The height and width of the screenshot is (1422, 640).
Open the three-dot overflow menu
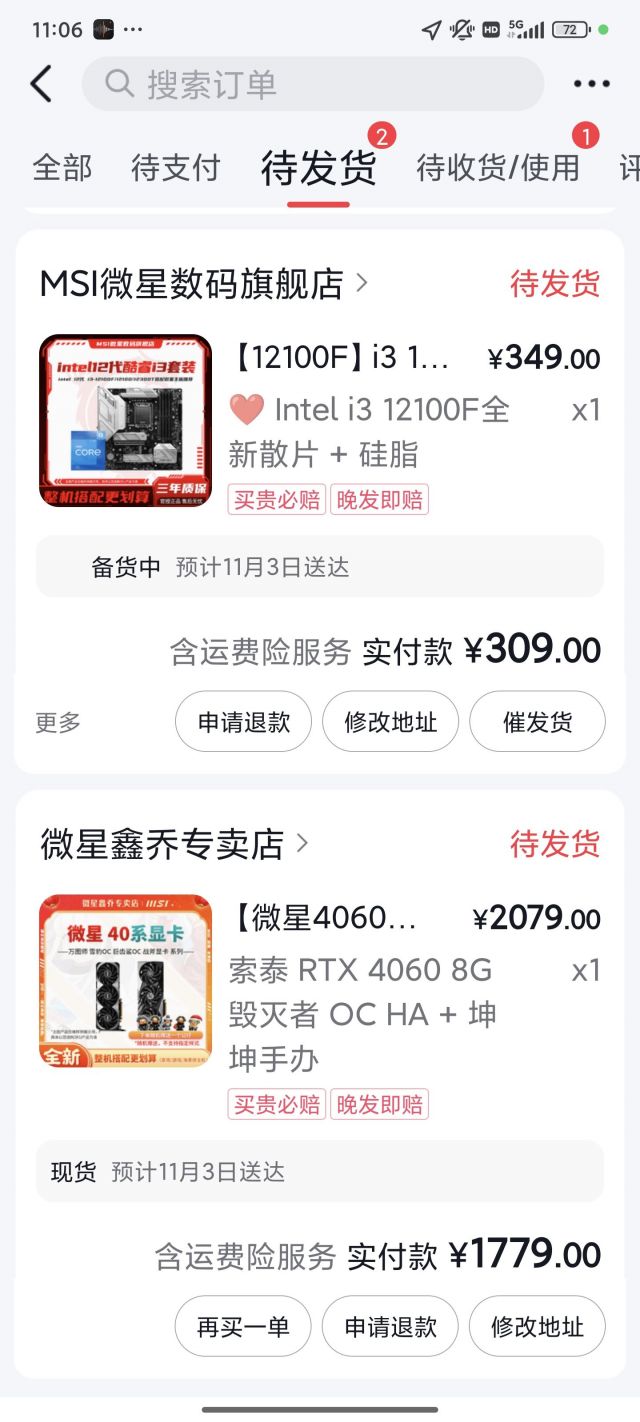[x=591, y=84]
